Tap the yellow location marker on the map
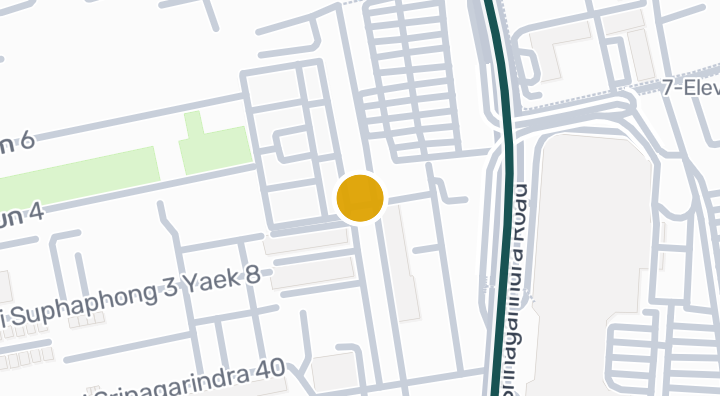 [360, 198]
